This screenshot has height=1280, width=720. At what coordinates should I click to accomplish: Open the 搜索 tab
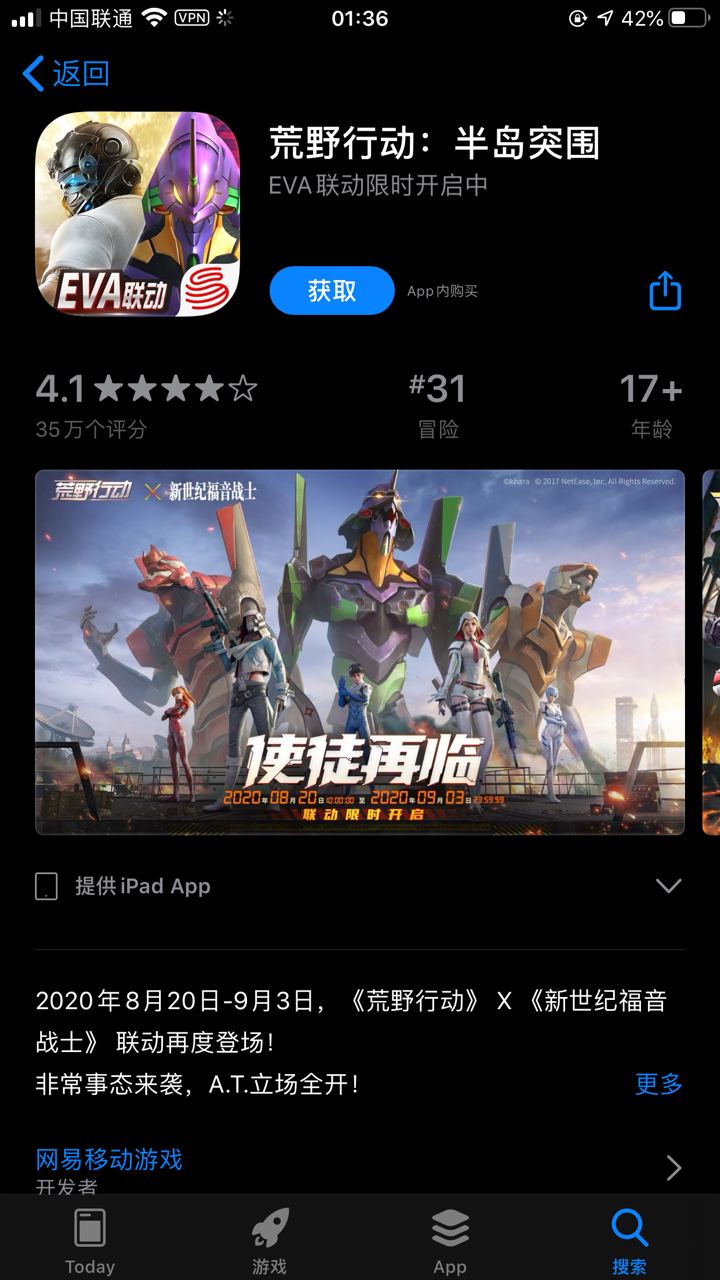click(630, 1240)
